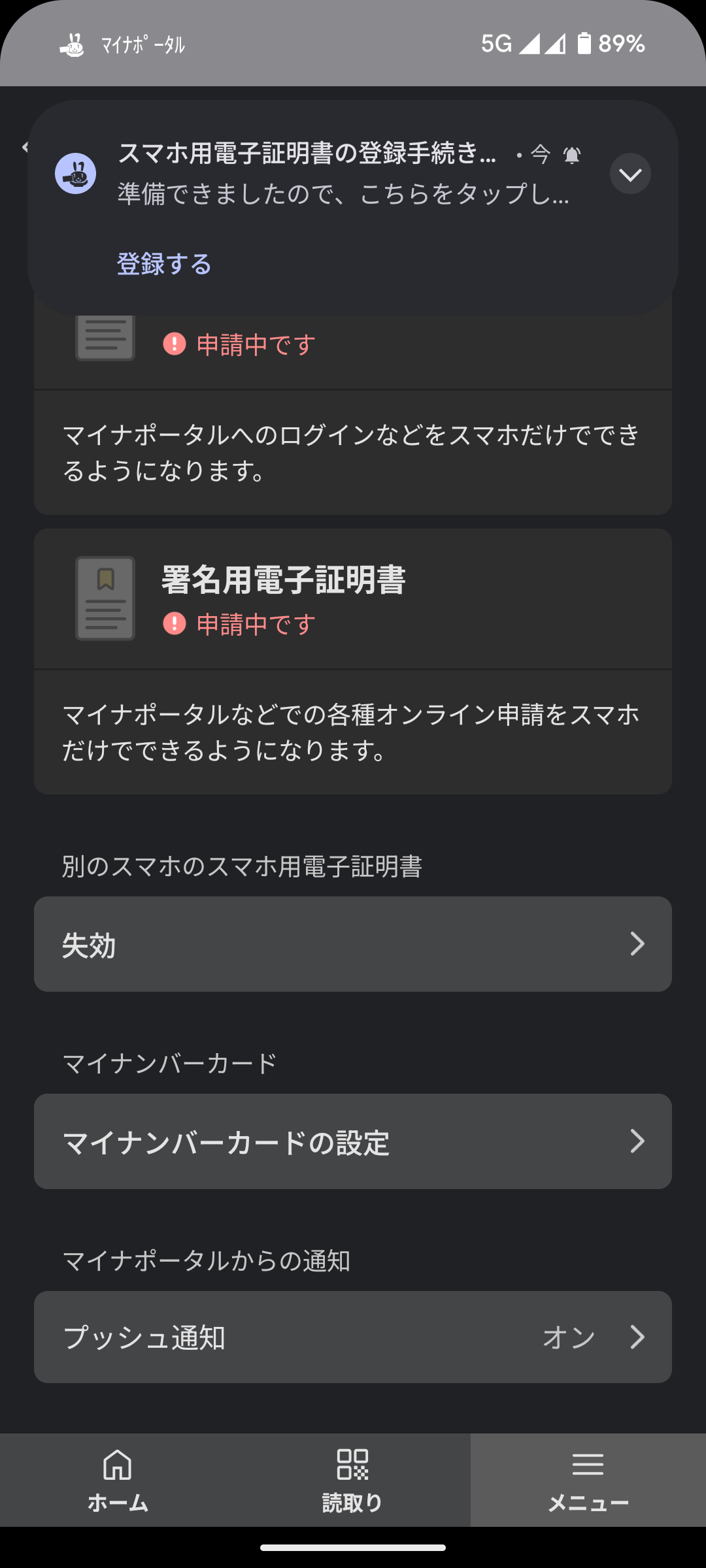Select the メニュー tab
The height and width of the screenshot is (1568, 706).
[x=588, y=1480]
